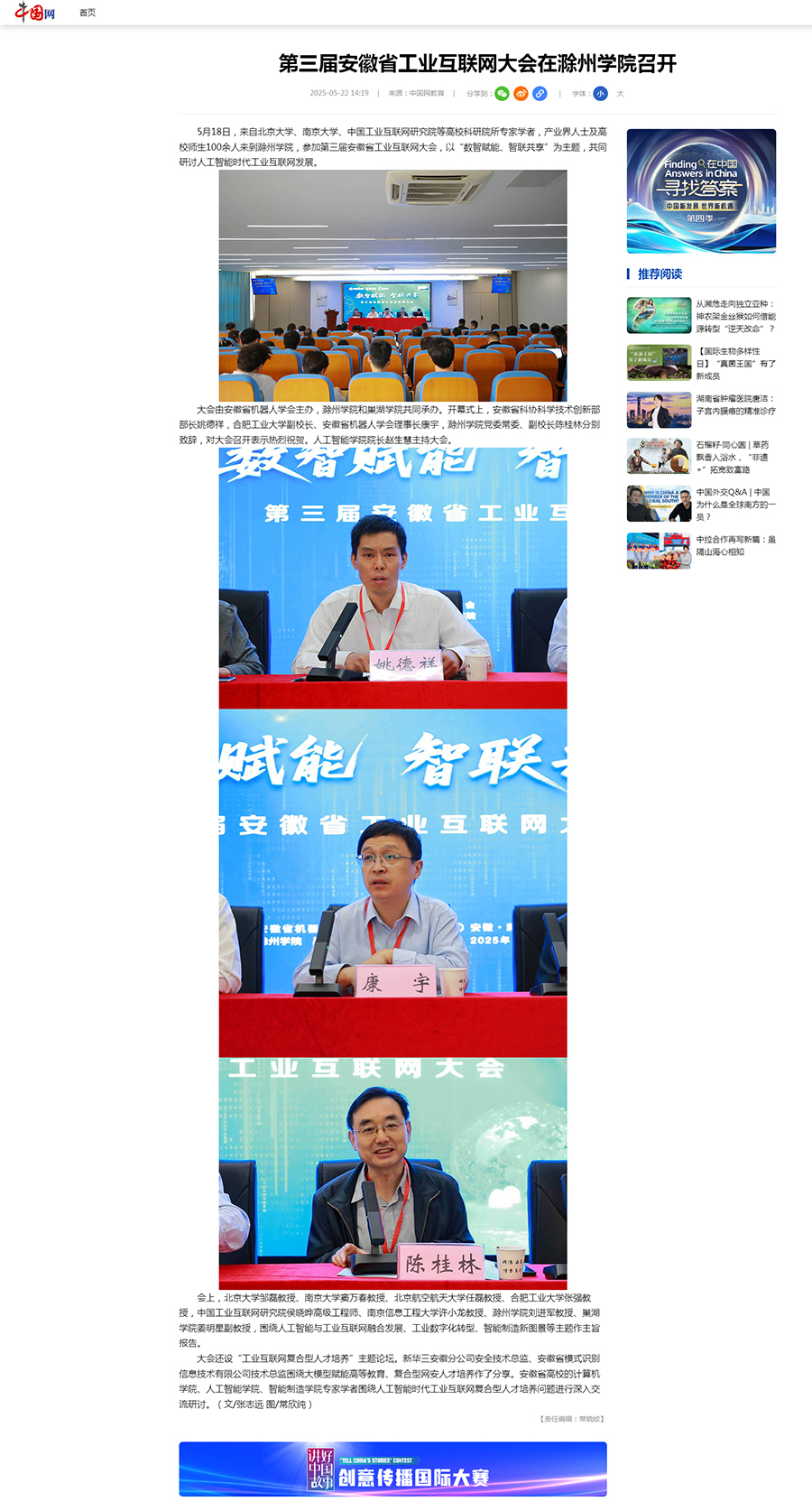Open 石榴籽·同心圆 草药飘香 article
Screen dimensions: 812x1511
click(x=734, y=457)
